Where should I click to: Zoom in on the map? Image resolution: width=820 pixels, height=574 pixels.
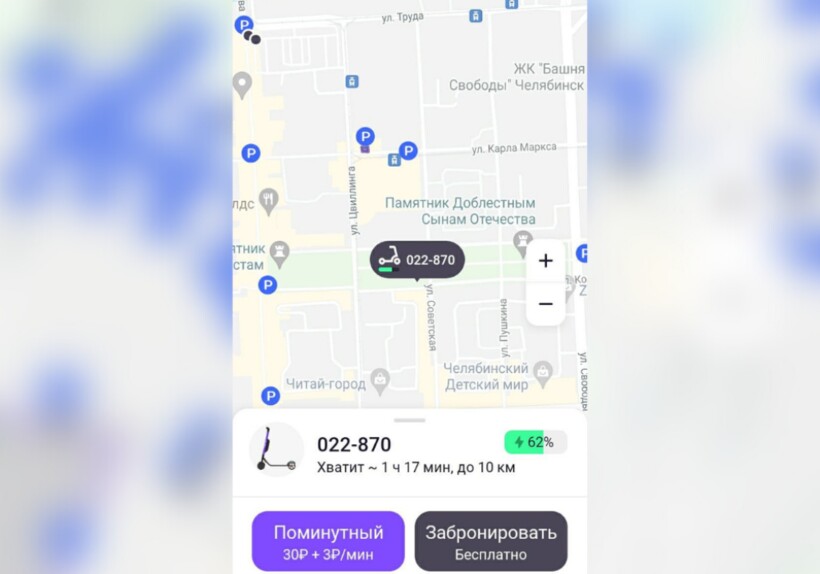click(x=545, y=262)
